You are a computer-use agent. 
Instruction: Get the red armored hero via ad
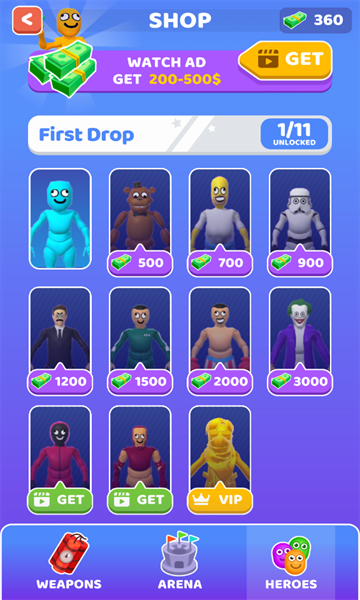point(140,500)
